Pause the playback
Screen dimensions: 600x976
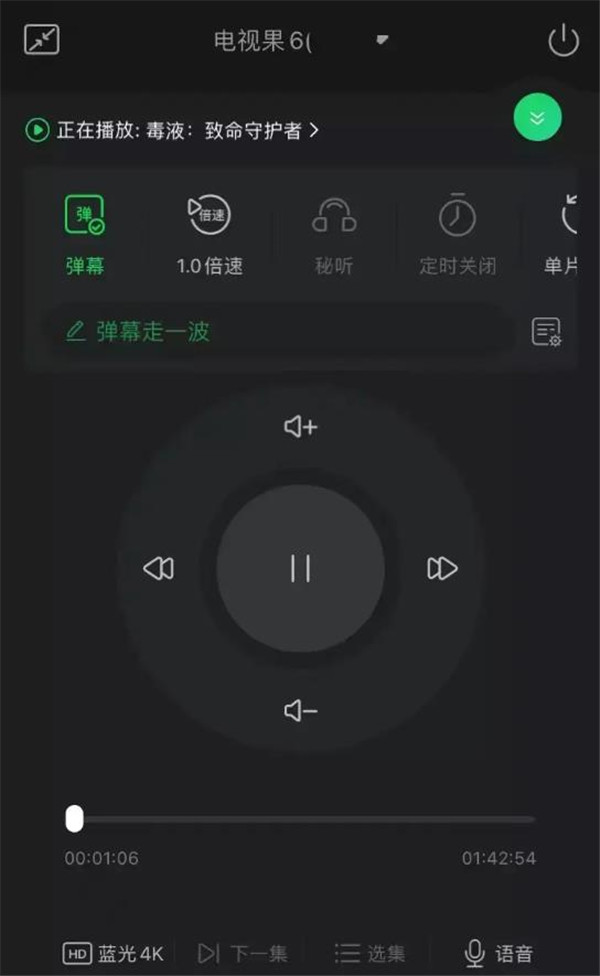click(300, 568)
